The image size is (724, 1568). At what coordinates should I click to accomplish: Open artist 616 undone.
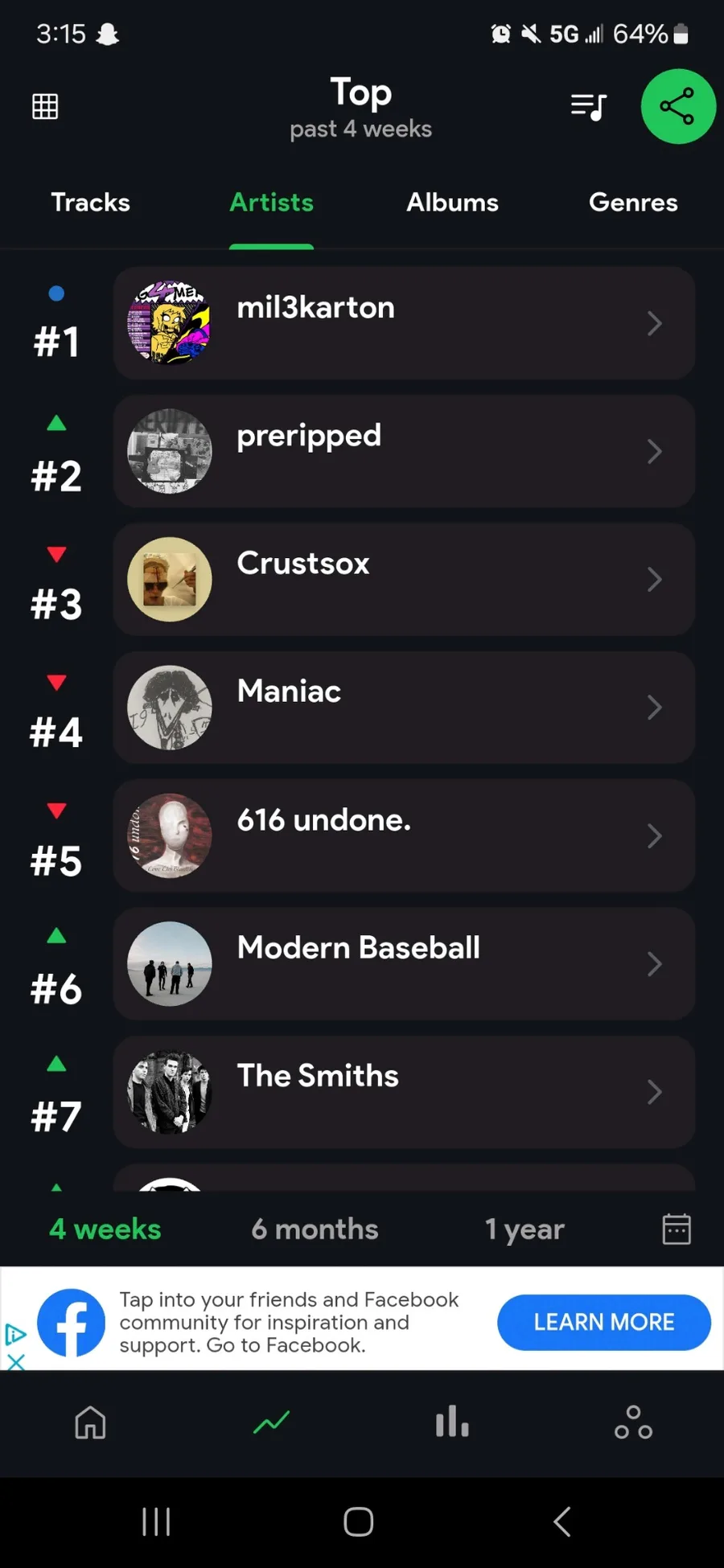pyautogui.click(x=404, y=835)
